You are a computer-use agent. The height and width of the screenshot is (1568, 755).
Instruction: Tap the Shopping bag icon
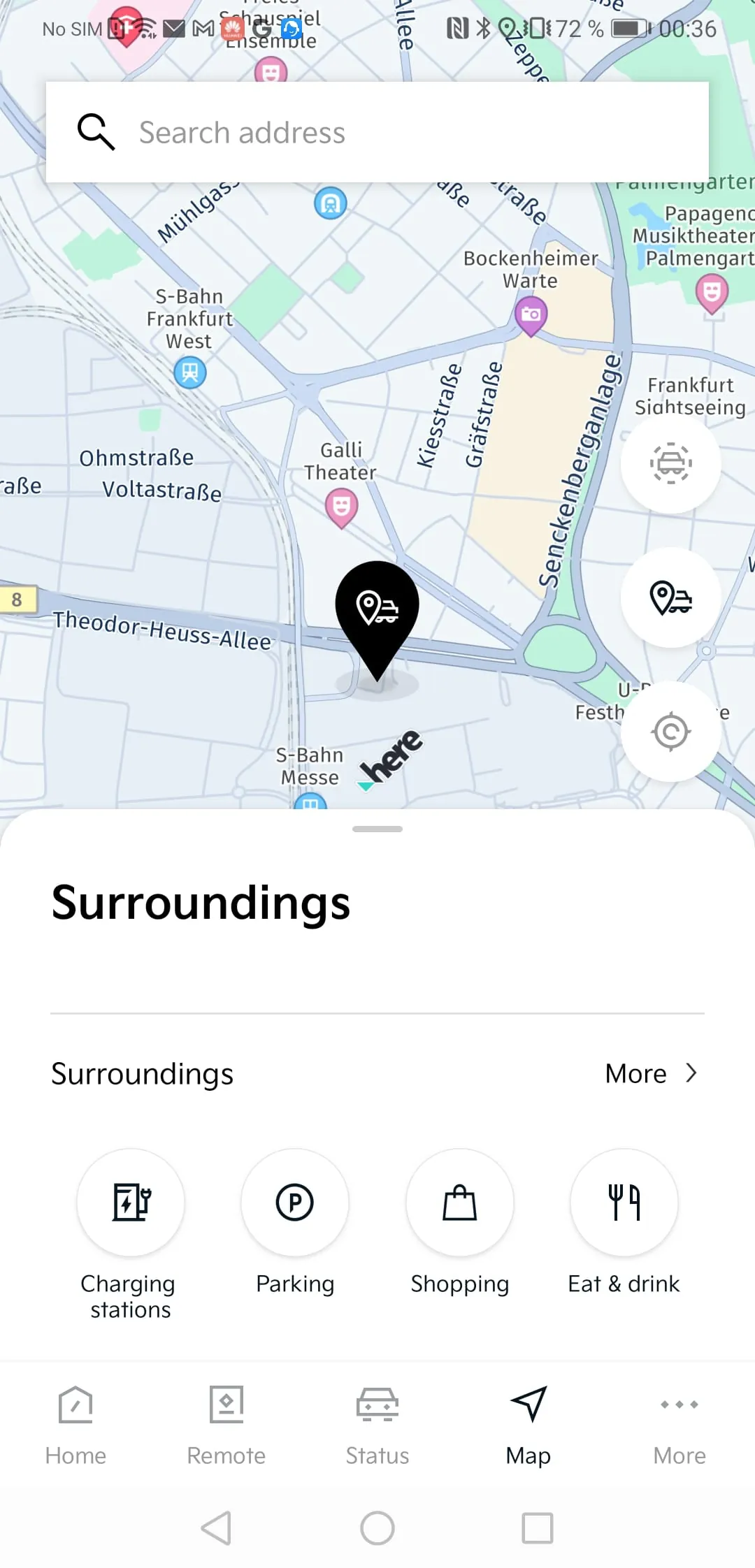coord(459,1203)
